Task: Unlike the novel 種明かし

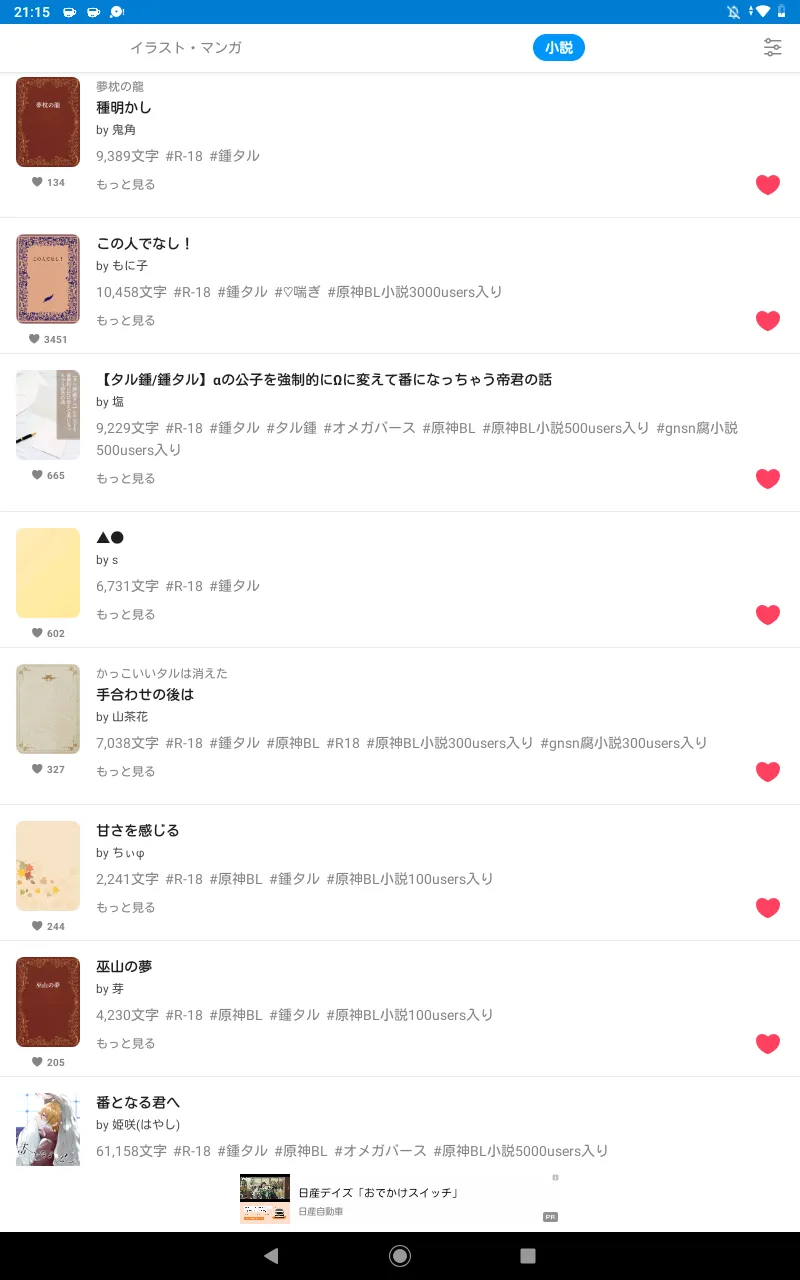Action: [768, 184]
